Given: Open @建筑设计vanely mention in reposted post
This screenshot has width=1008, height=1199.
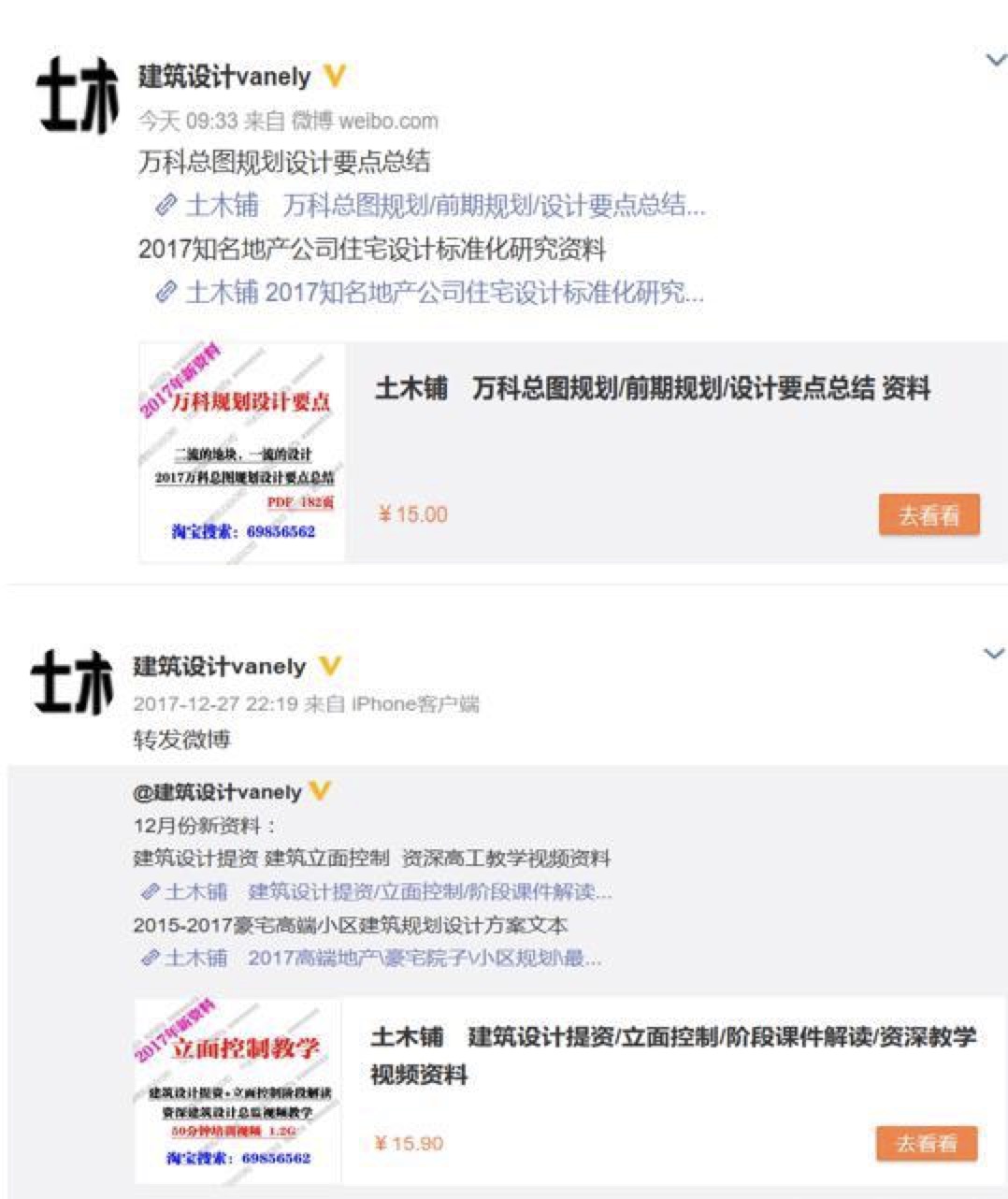Looking at the screenshot, I should [218, 792].
